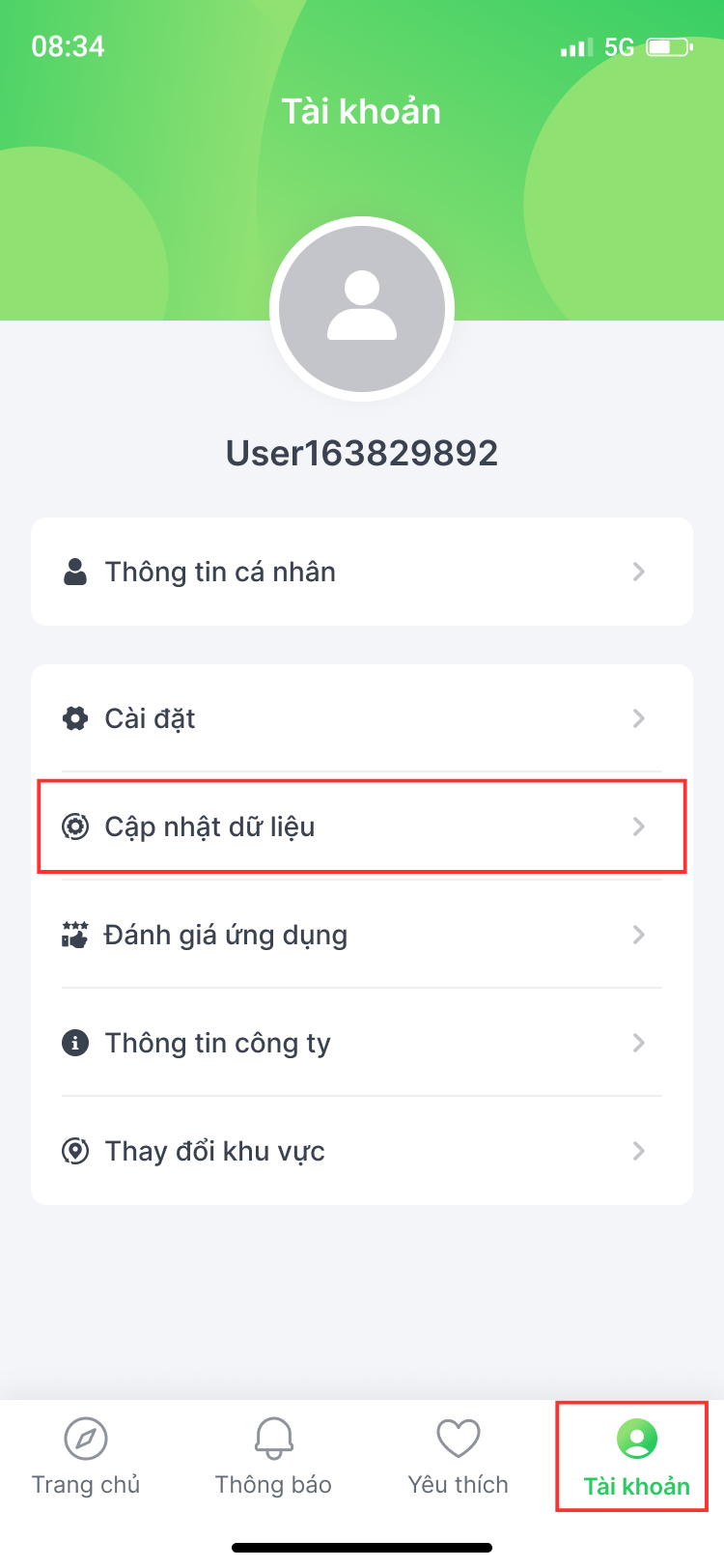Select Cập nhật dữ liệu
724x1568 pixels.
pos(362,826)
